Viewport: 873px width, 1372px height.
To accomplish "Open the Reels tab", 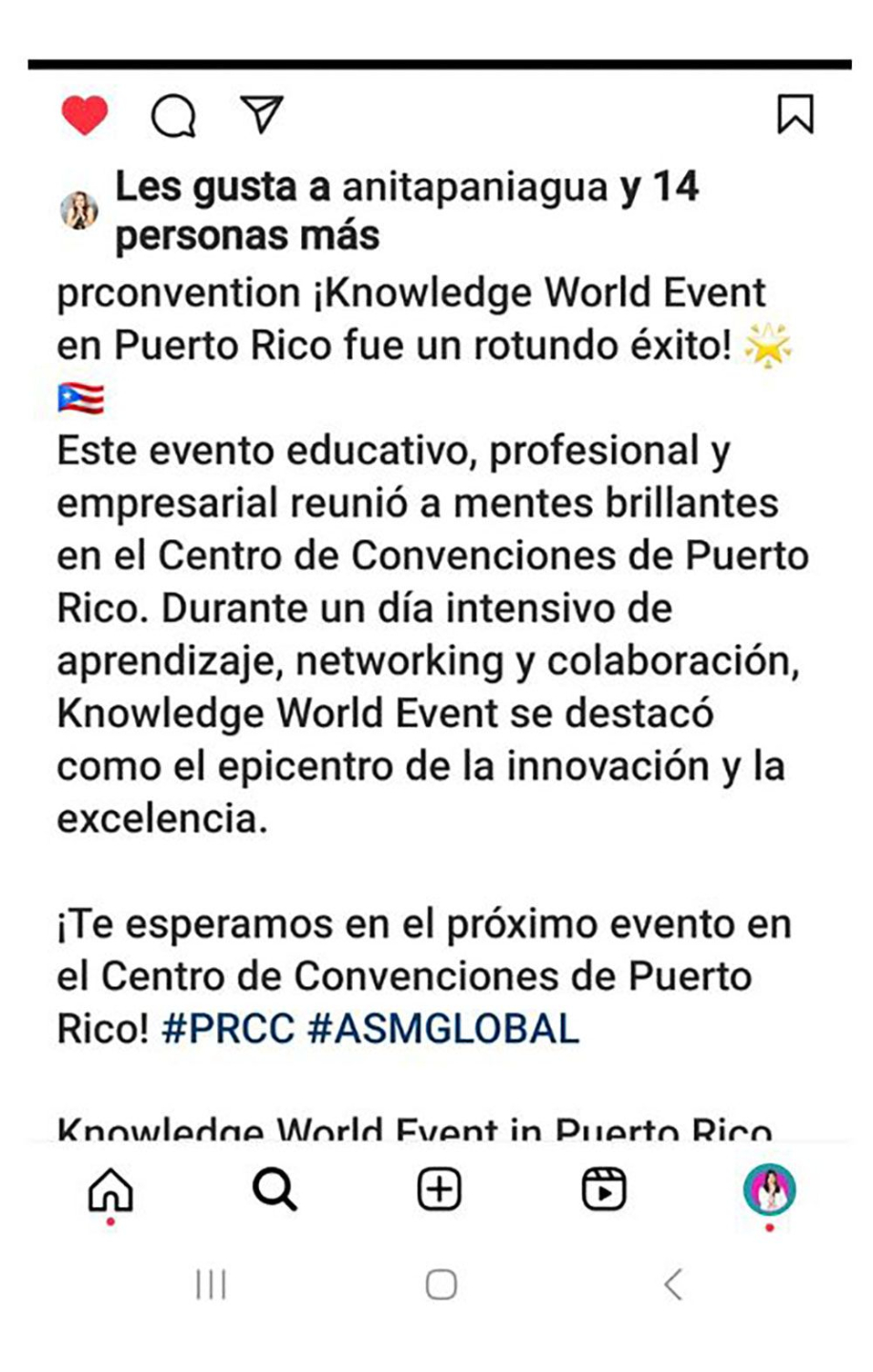I will click(604, 1190).
